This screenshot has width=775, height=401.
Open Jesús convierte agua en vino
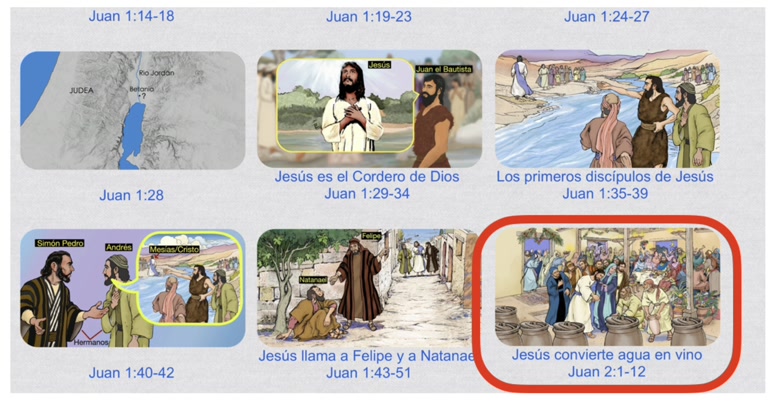click(606, 287)
